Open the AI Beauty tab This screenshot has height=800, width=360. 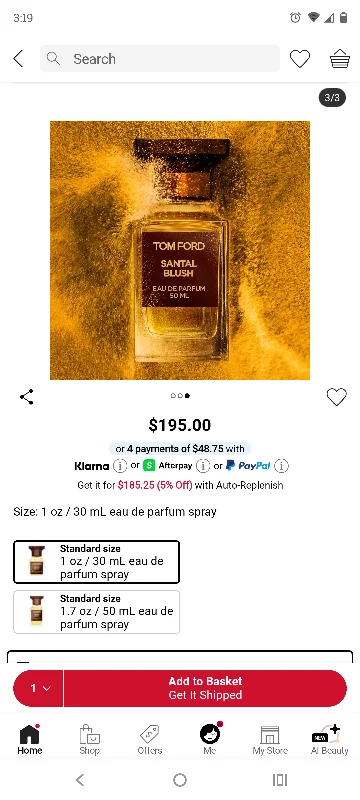pos(329,740)
